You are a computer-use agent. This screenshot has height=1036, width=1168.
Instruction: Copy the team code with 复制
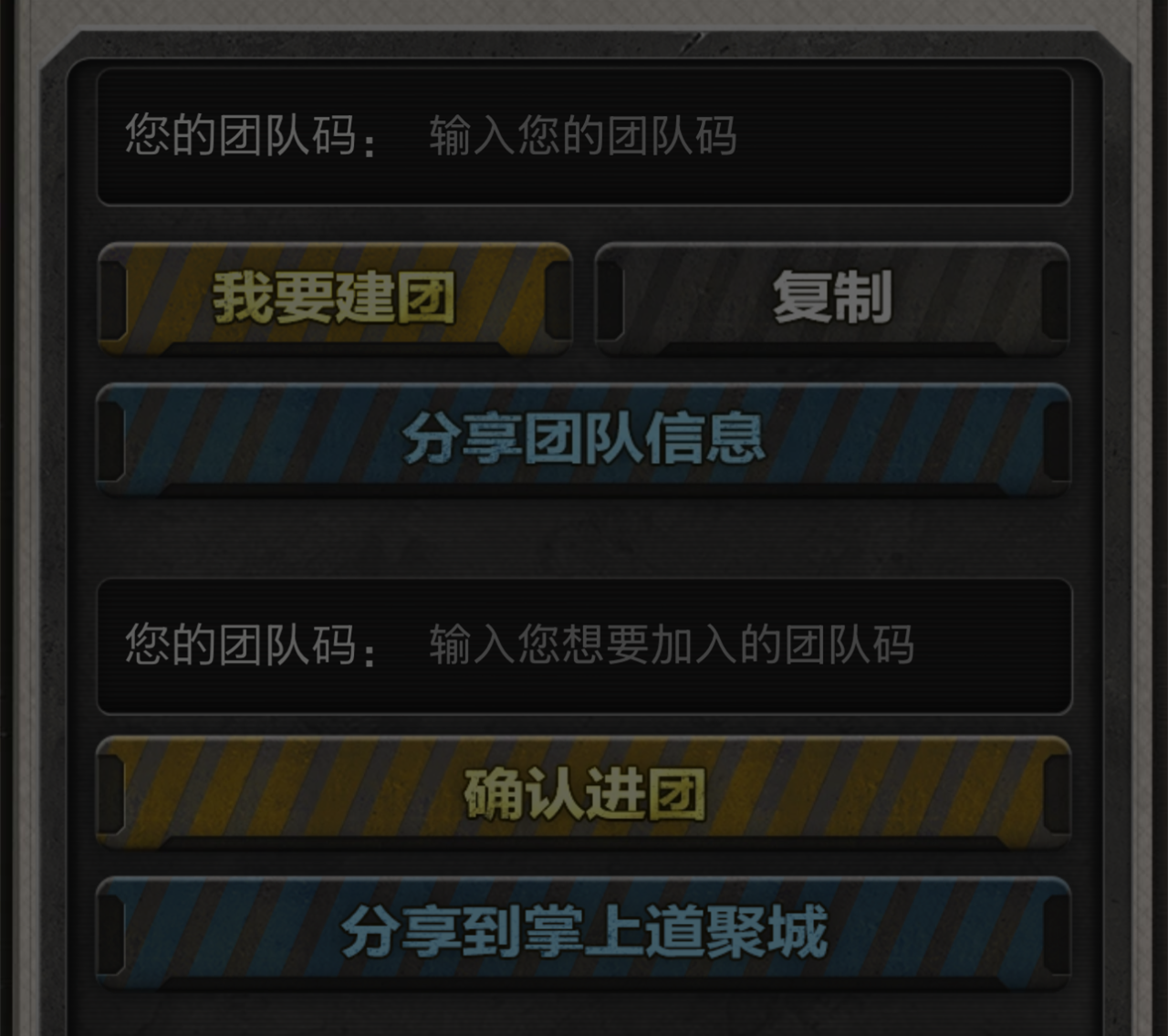[831, 298]
